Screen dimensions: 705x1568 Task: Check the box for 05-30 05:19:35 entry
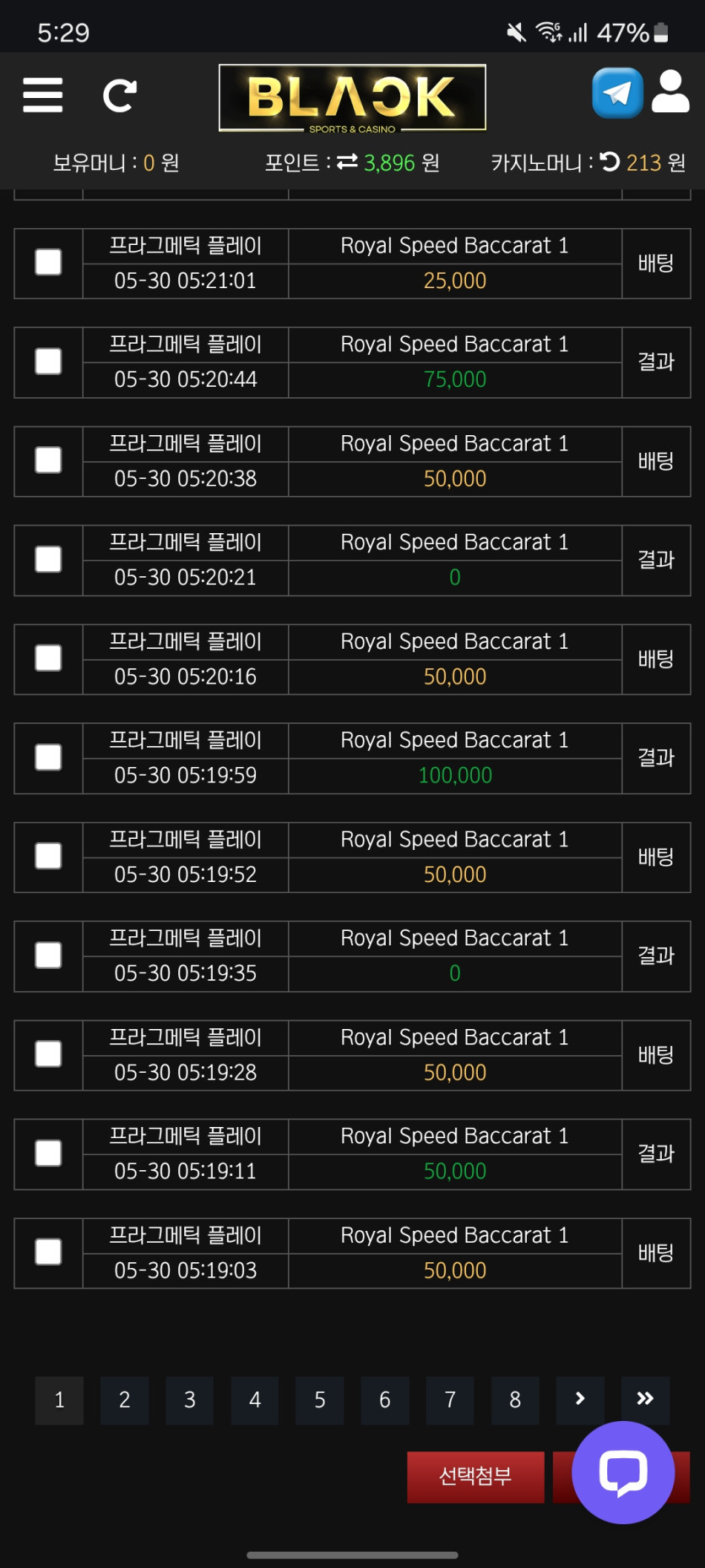tap(48, 955)
